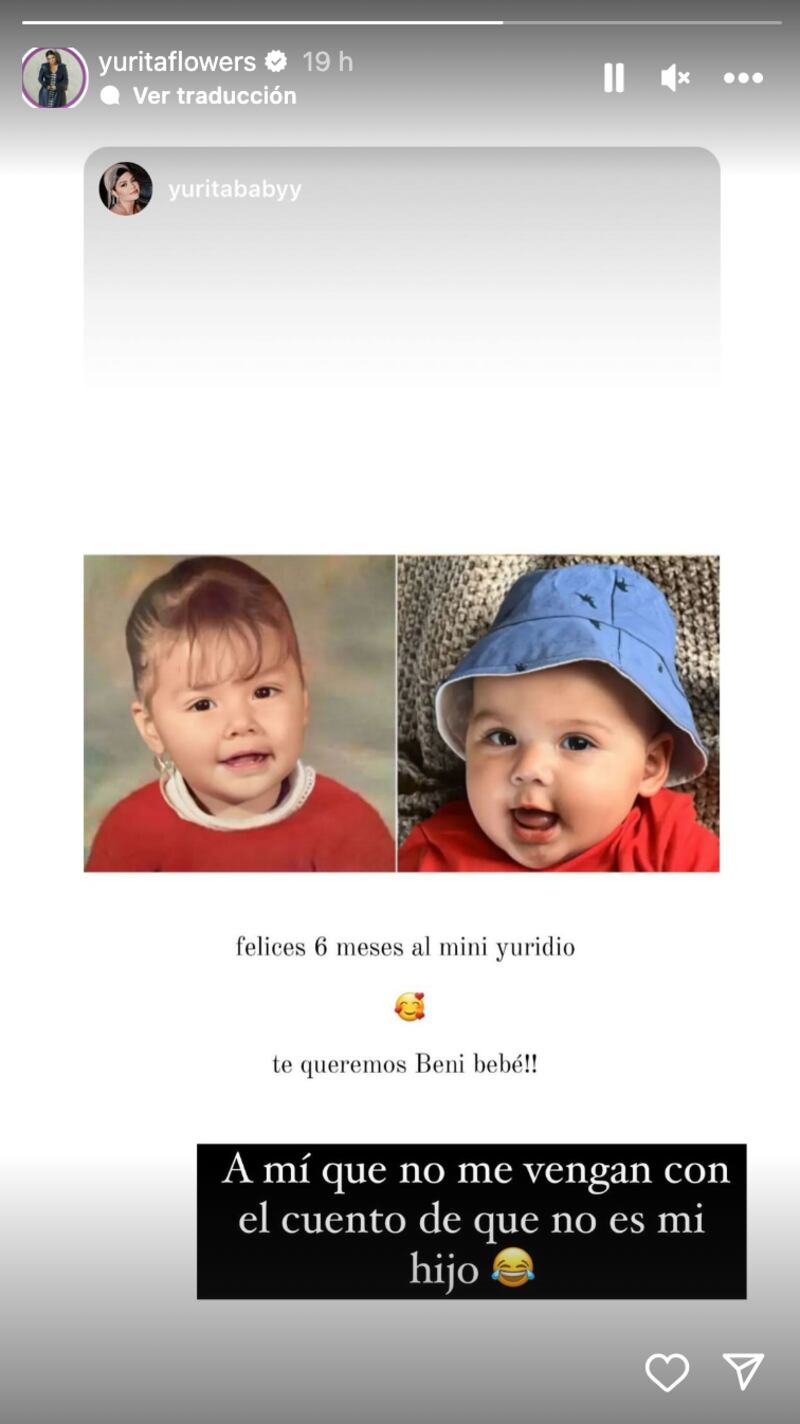Image resolution: width=800 pixels, height=1424 pixels.
Task: Pause the story playback
Action: [x=614, y=78]
